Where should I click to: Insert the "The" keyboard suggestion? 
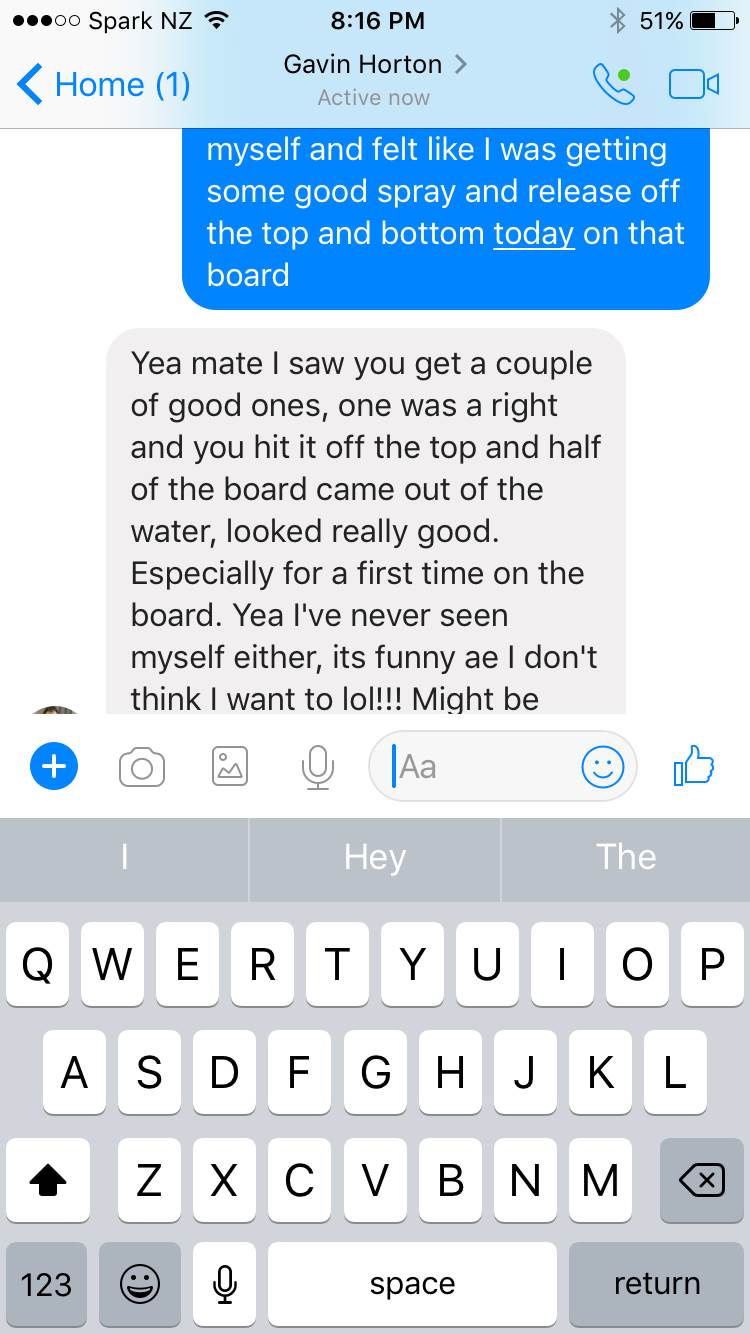[x=626, y=857]
